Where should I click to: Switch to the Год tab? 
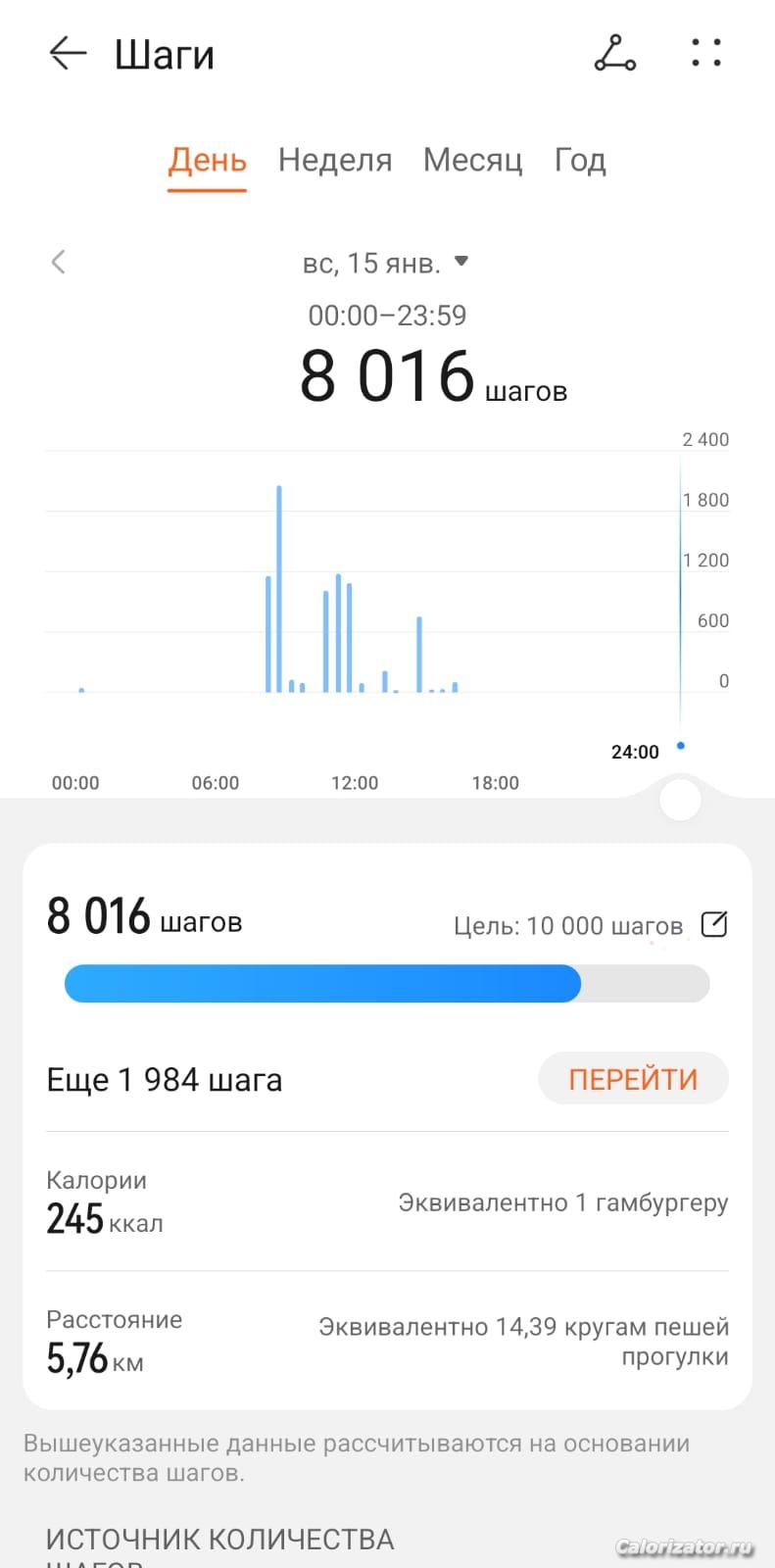point(580,160)
